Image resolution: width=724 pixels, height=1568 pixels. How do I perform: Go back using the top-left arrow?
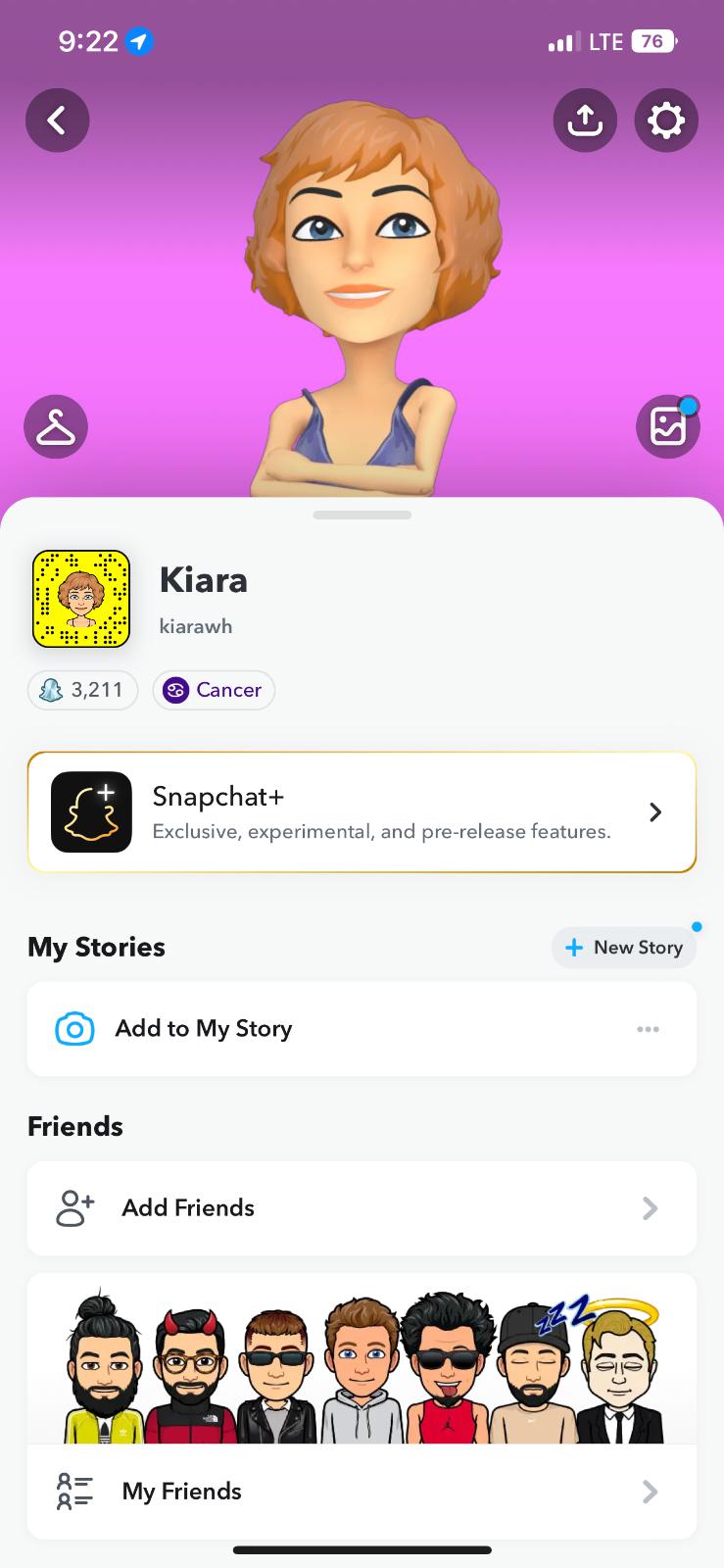pyautogui.click(x=57, y=121)
